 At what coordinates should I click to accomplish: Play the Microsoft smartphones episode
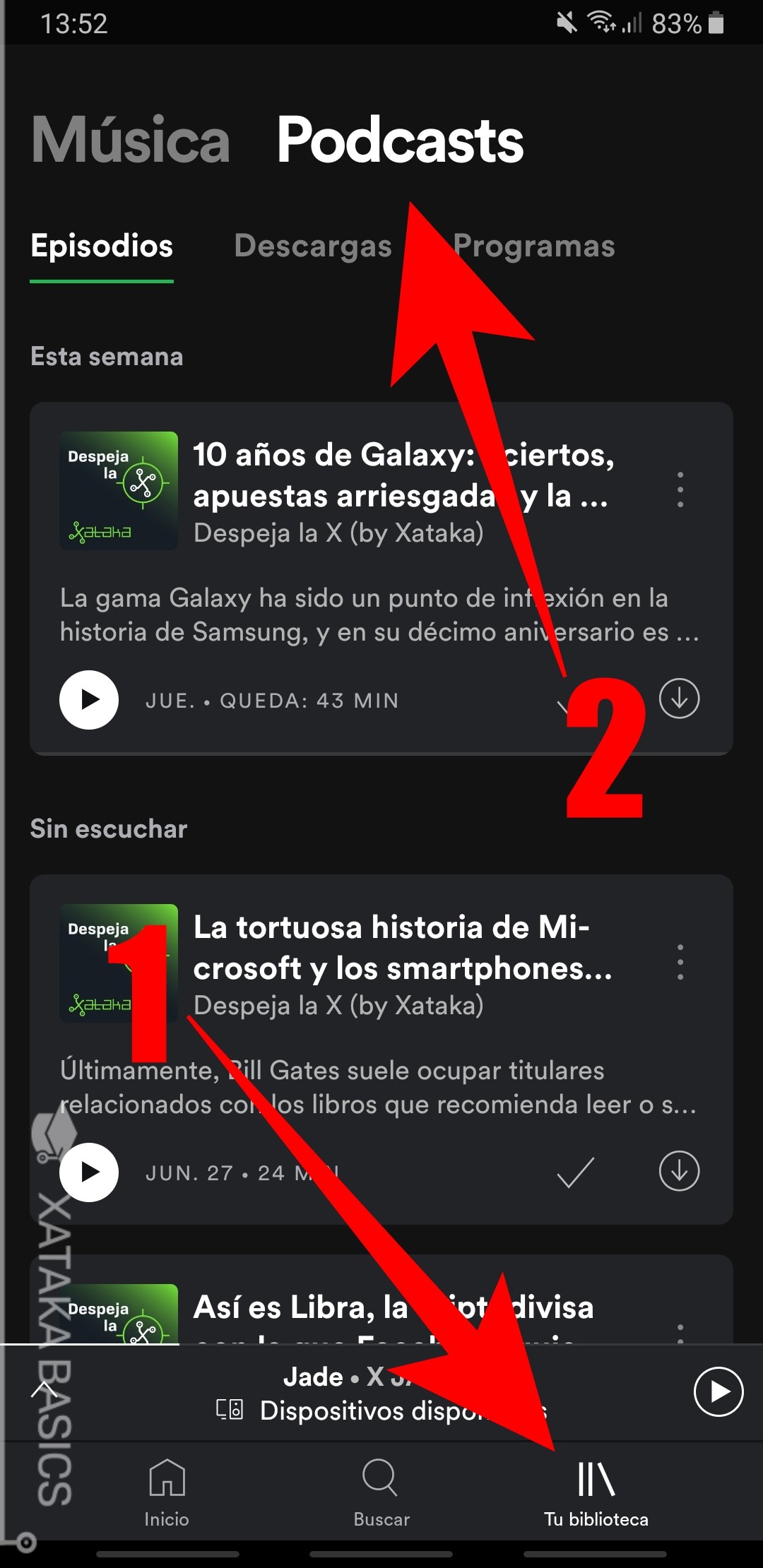(88, 1171)
